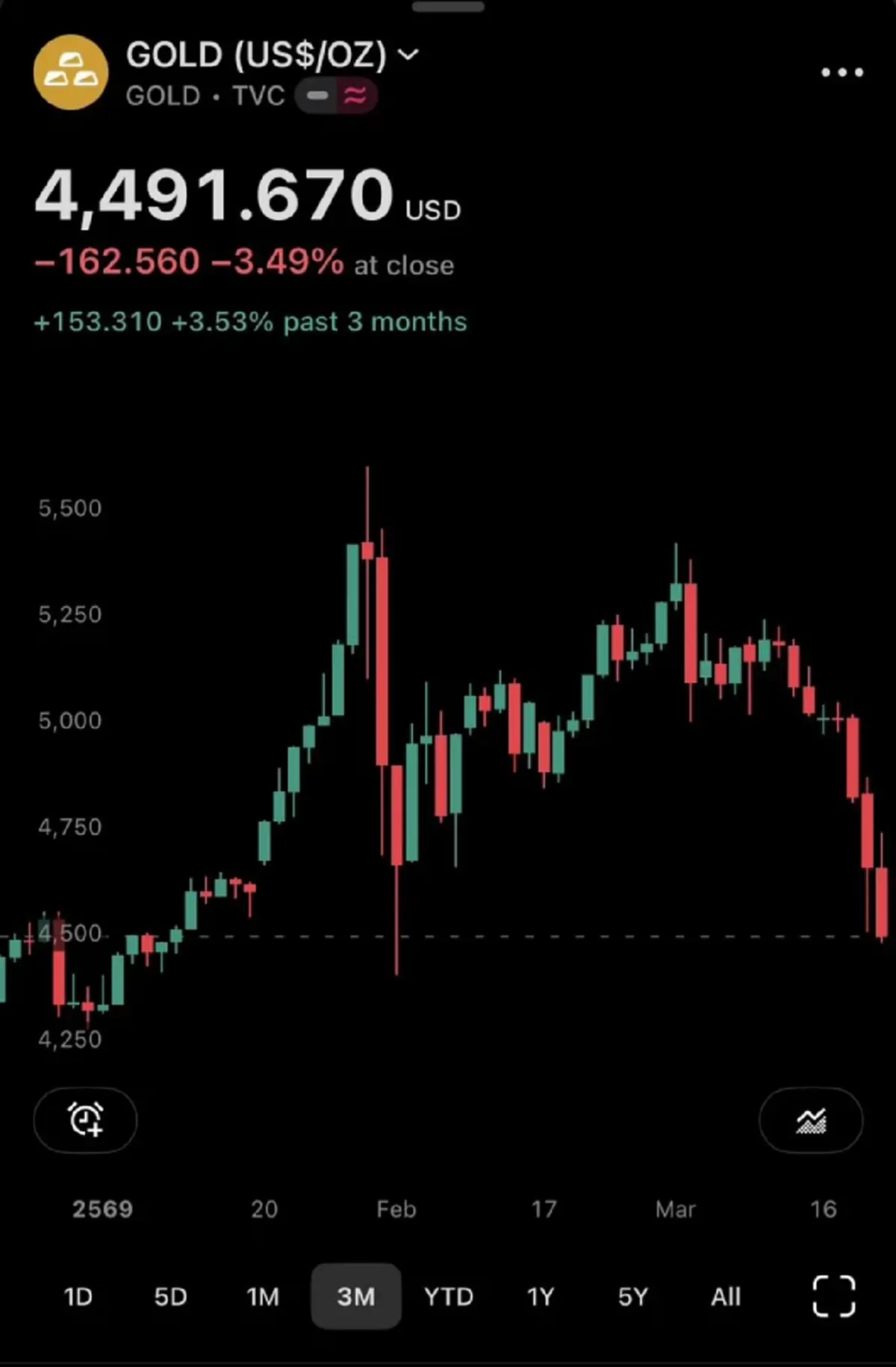896x1367 pixels.
Task: Show the 1M chart range
Action: coord(263,1297)
